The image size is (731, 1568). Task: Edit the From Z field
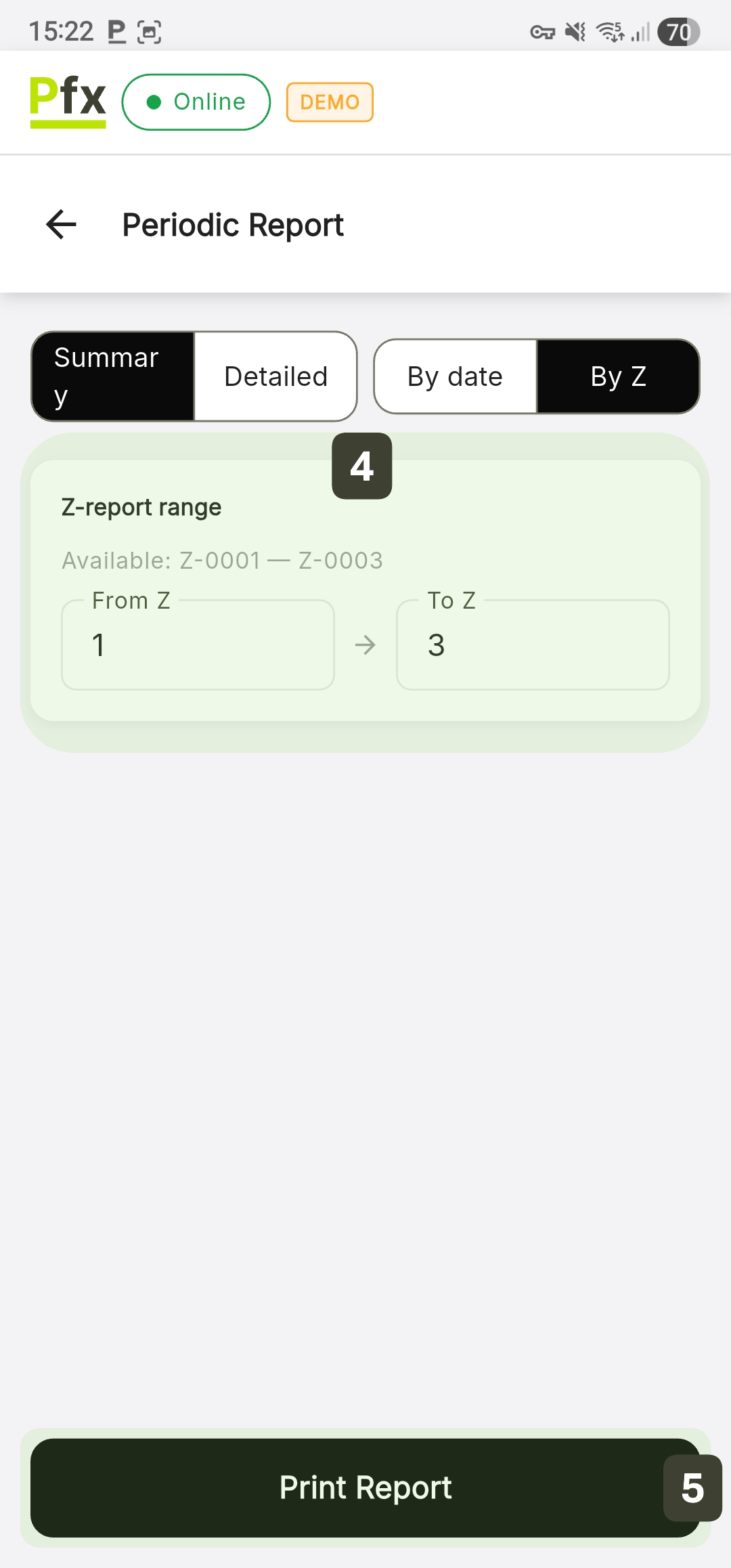(x=198, y=645)
